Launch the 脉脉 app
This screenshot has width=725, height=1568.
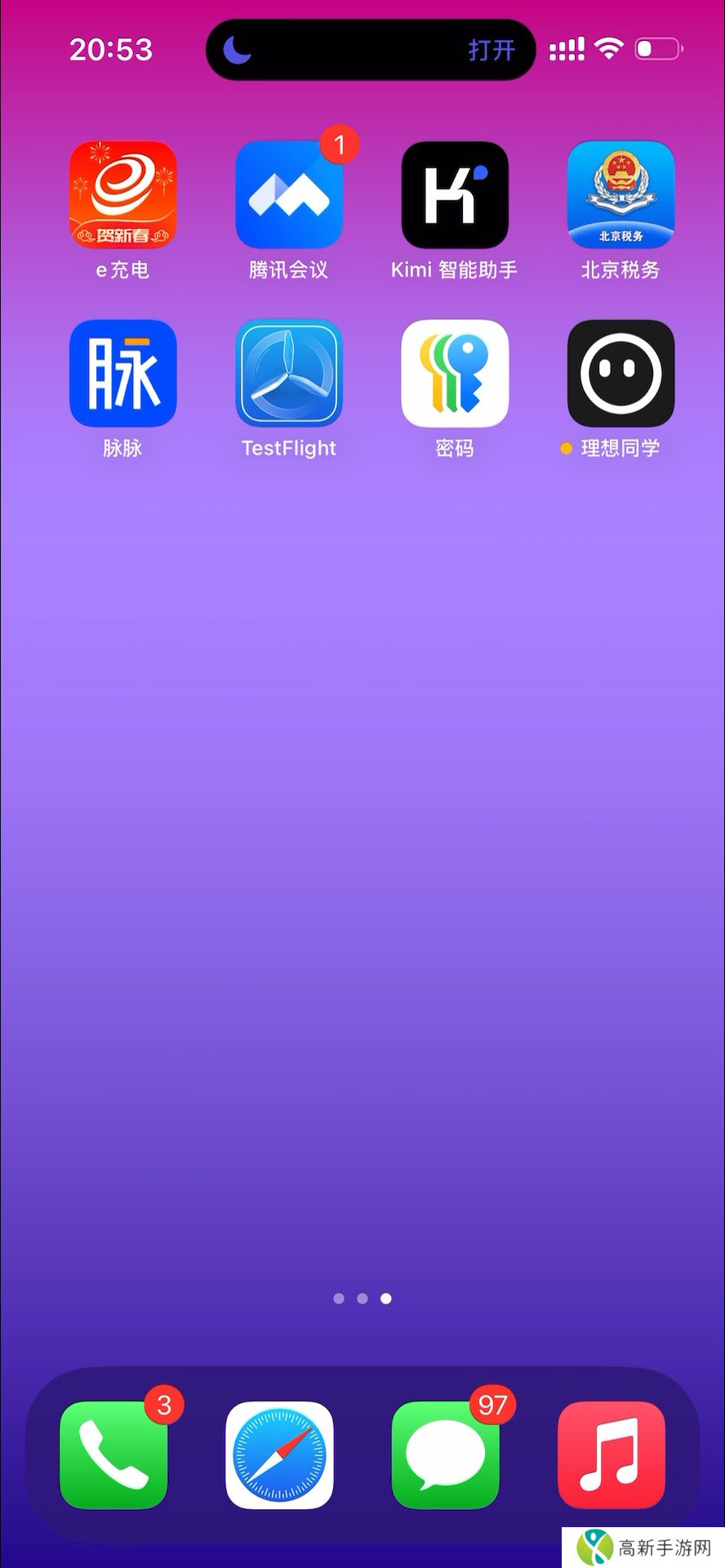(122, 373)
